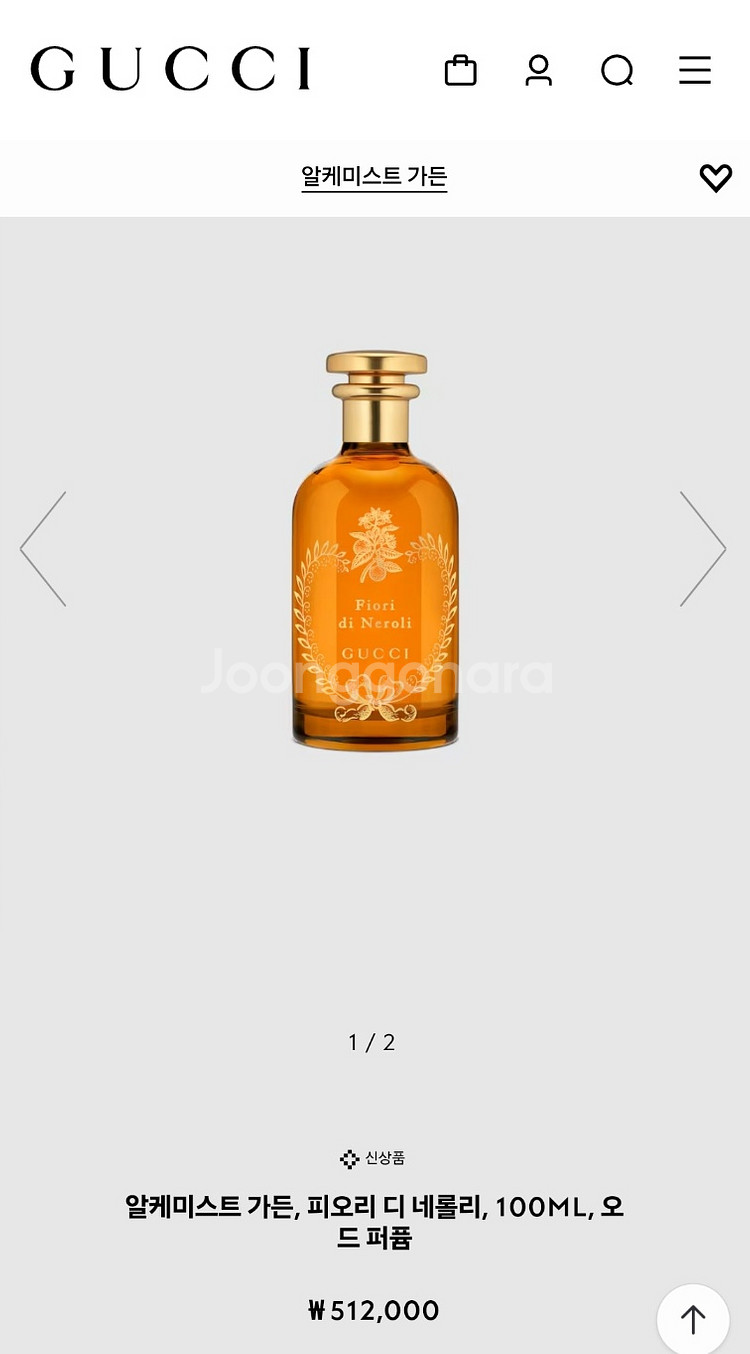Save perfume to wishlist with heart

(x=715, y=178)
